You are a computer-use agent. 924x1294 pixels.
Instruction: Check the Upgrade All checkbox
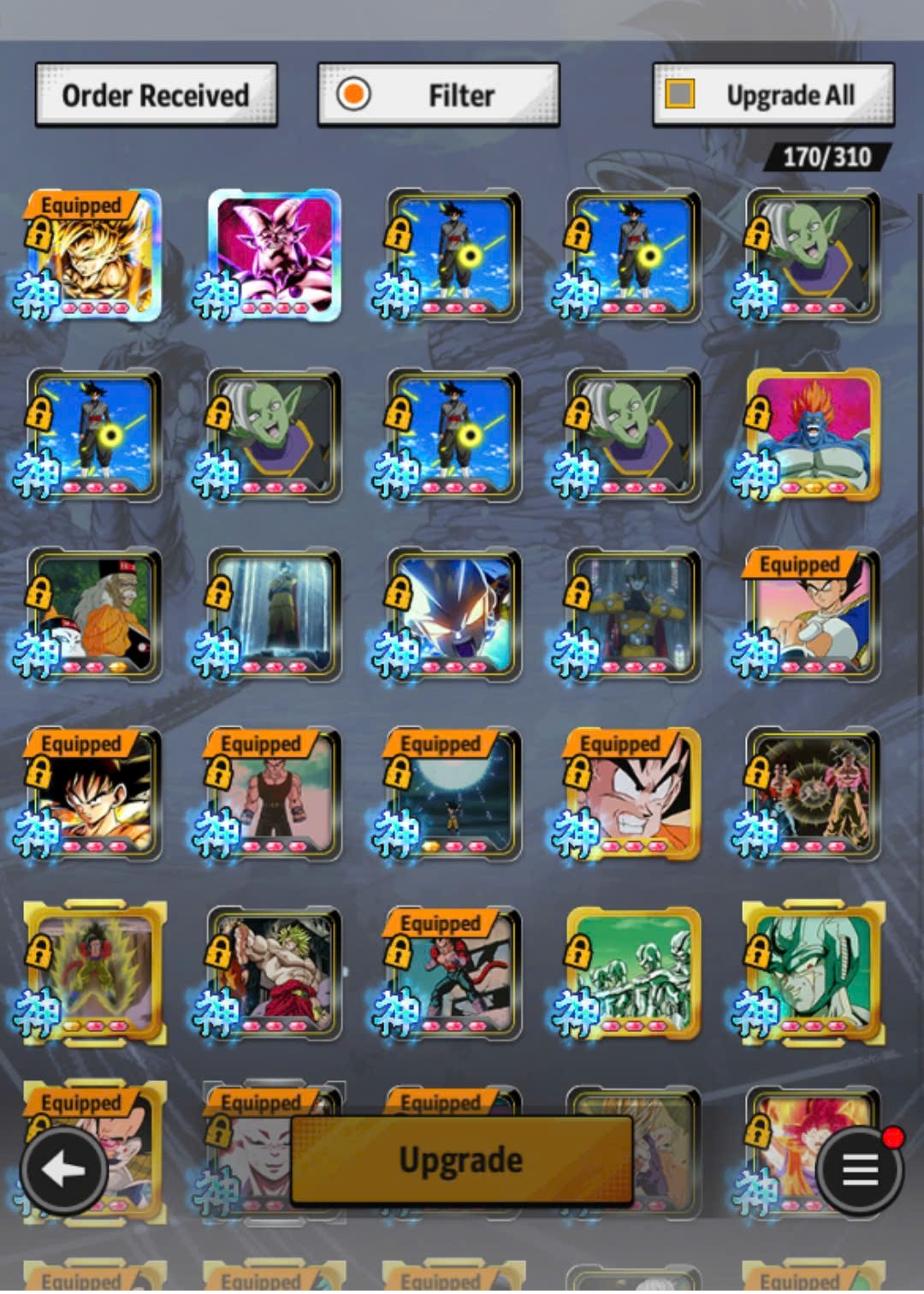(x=681, y=94)
